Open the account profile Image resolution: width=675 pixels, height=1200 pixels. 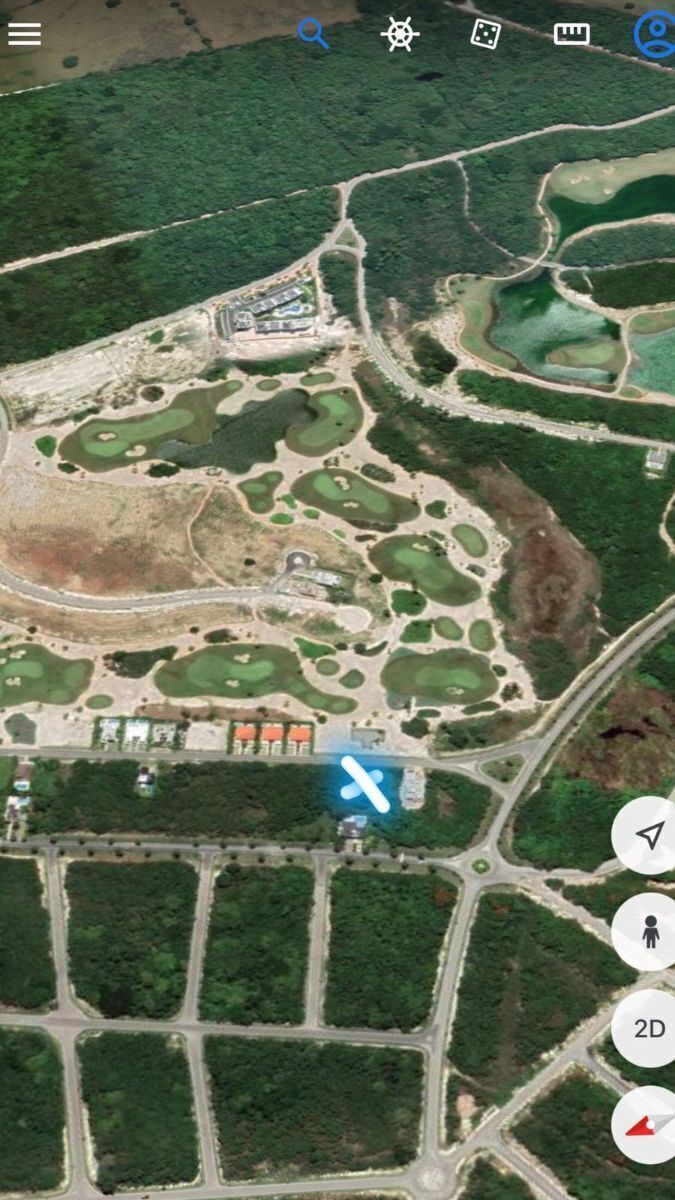pyautogui.click(x=656, y=33)
